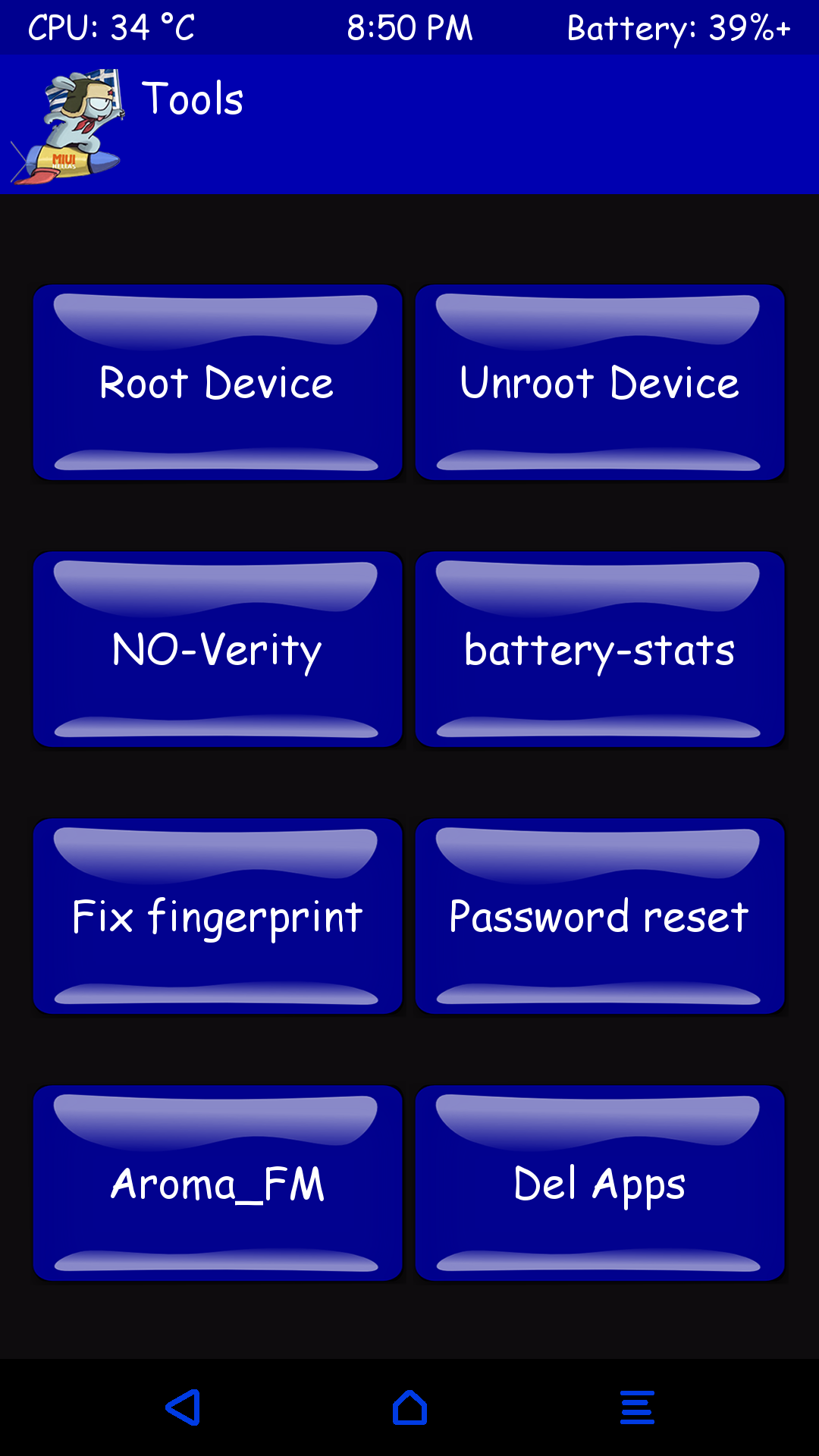
Task: Launch Aroma_FM file manager
Action: (x=218, y=1184)
